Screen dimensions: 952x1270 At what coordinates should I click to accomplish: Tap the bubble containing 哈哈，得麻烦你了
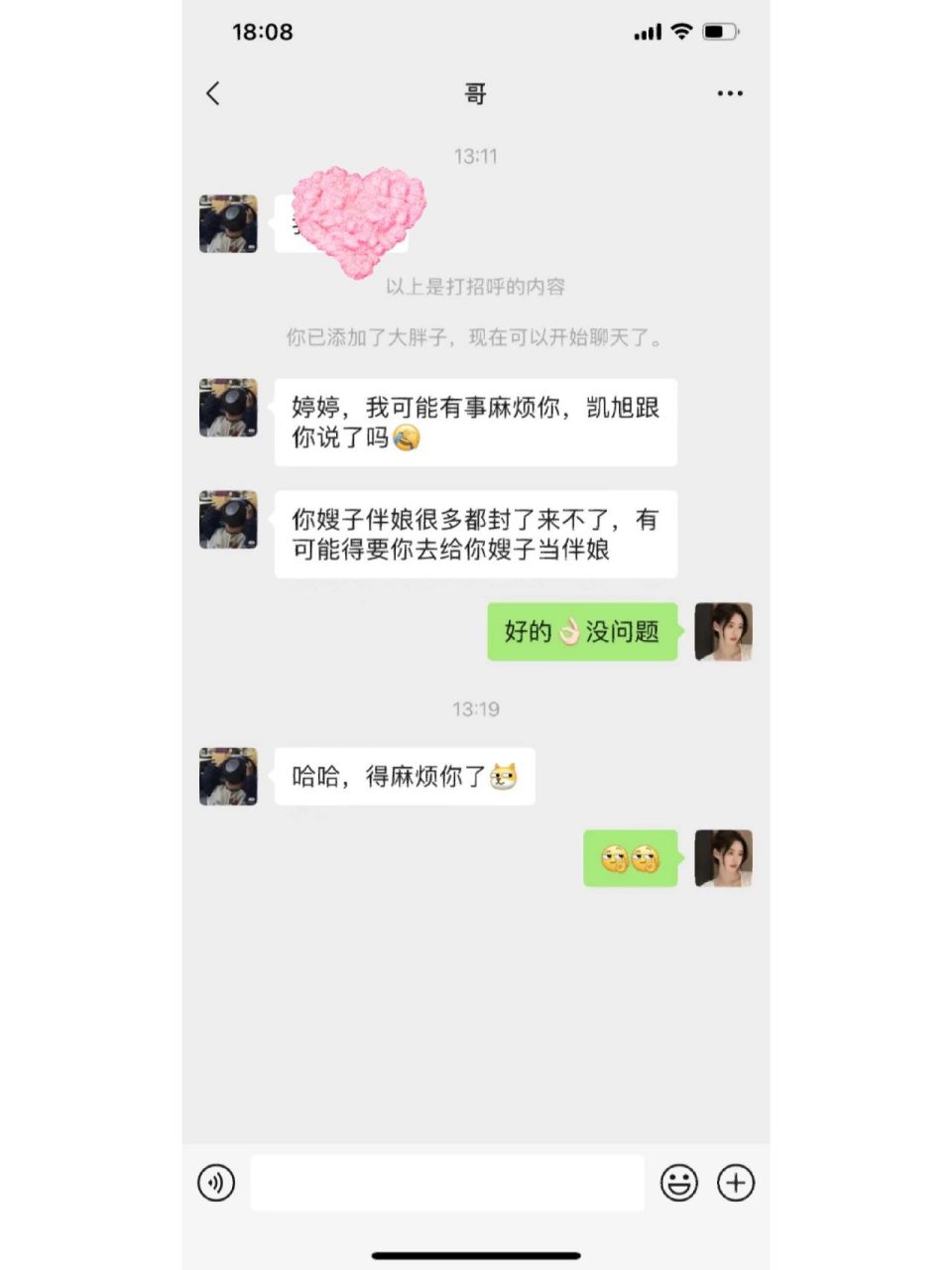[405, 777]
